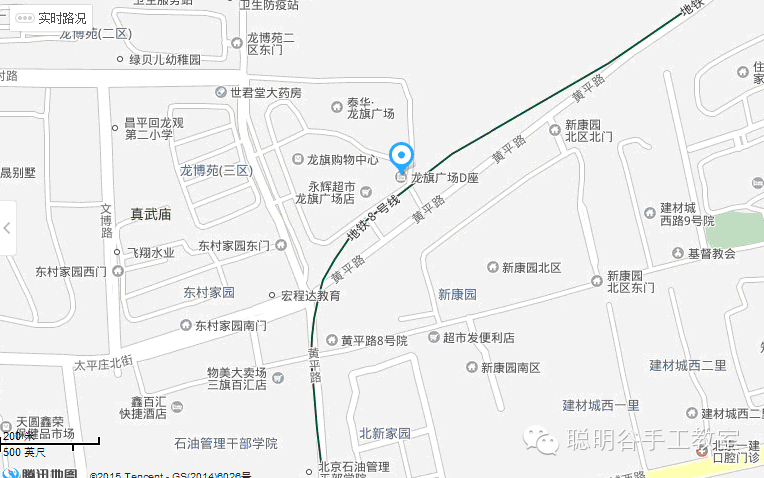This screenshot has width=764, height=478.
Task: Expand the side panel arrow handle
Action: [7, 228]
